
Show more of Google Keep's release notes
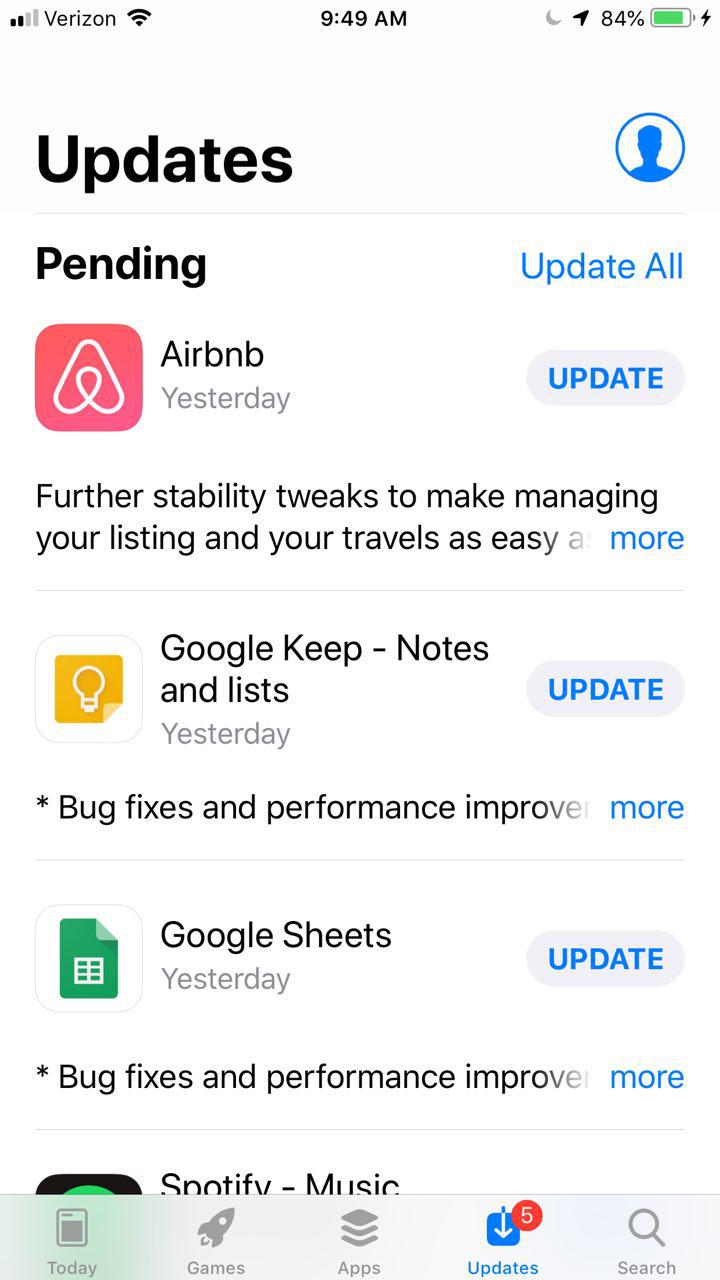click(646, 807)
